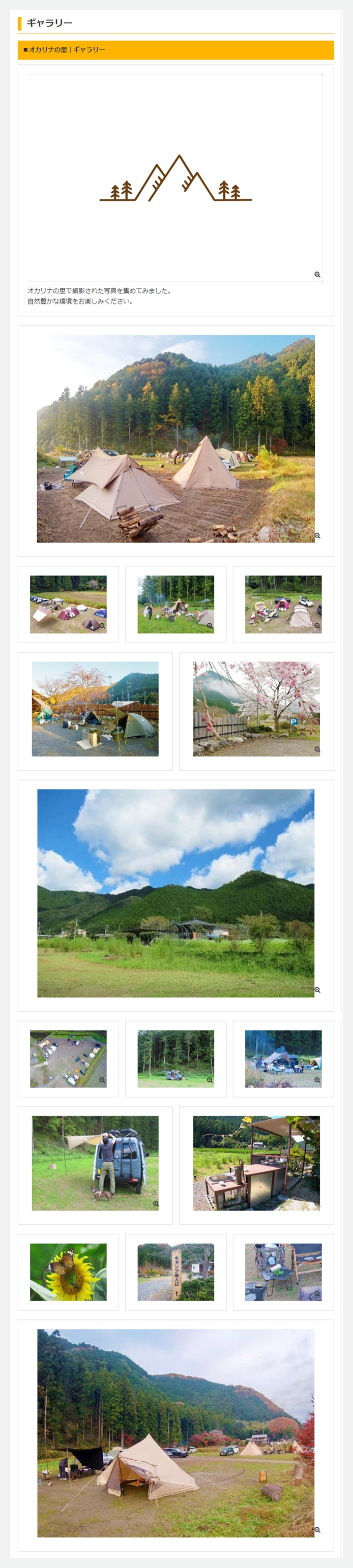Enlarge the butterfly on sunflower photo
The width and height of the screenshot is (353, 1568).
click(68, 1272)
